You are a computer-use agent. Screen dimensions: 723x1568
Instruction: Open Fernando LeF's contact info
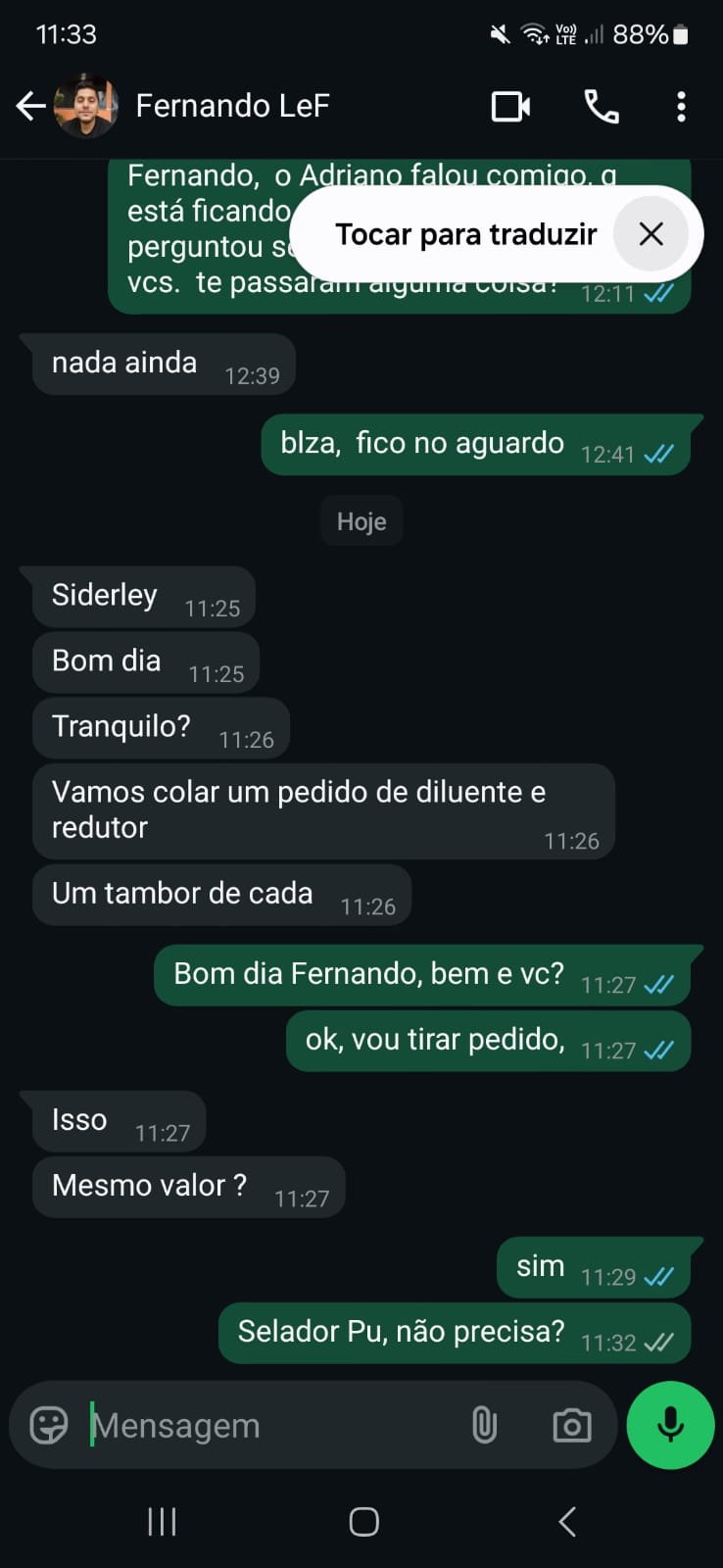coord(232,106)
